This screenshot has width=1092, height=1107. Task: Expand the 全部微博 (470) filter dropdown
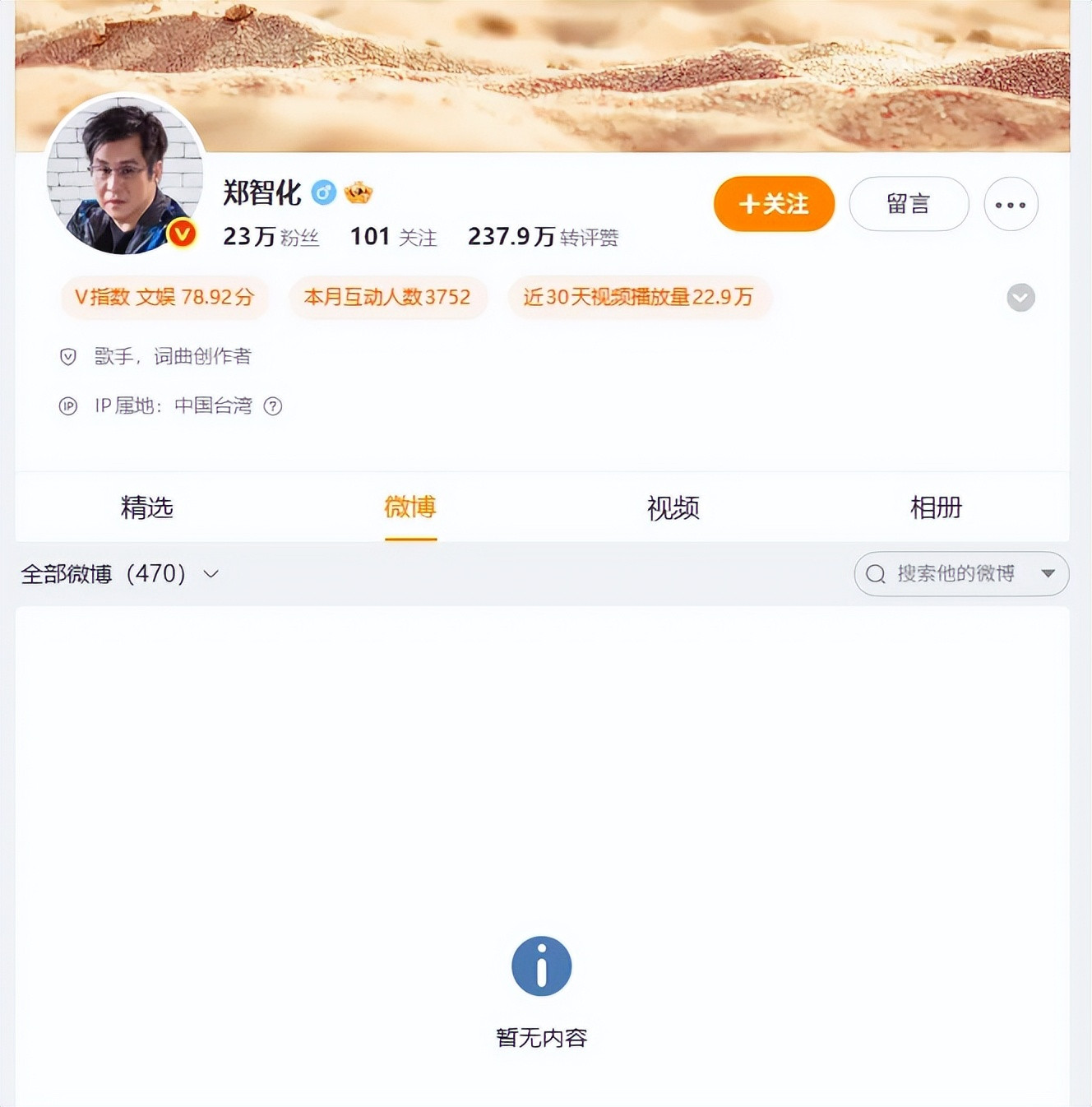[x=120, y=573]
